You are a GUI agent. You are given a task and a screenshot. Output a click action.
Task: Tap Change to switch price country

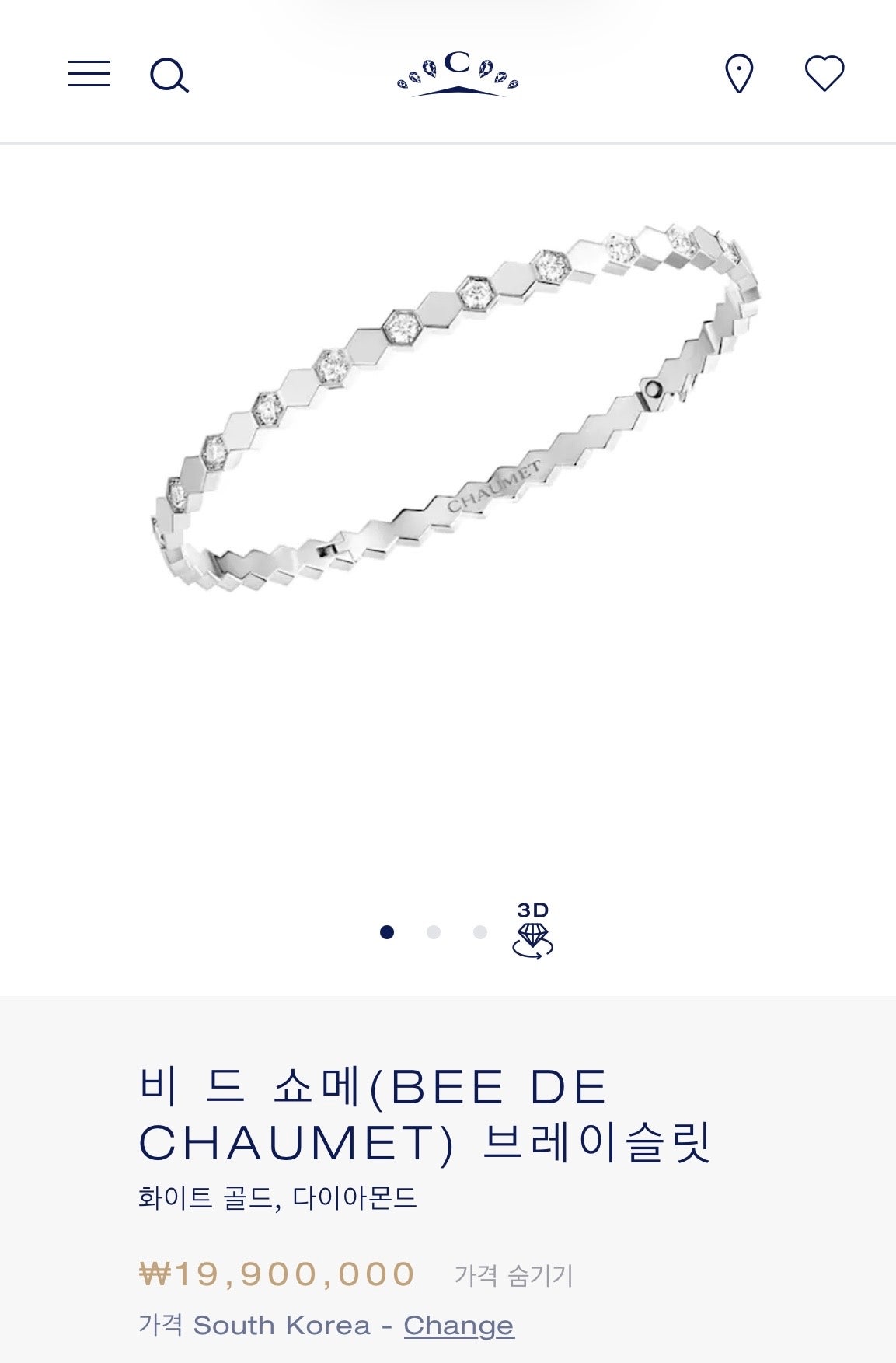pyautogui.click(x=458, y=1326)
